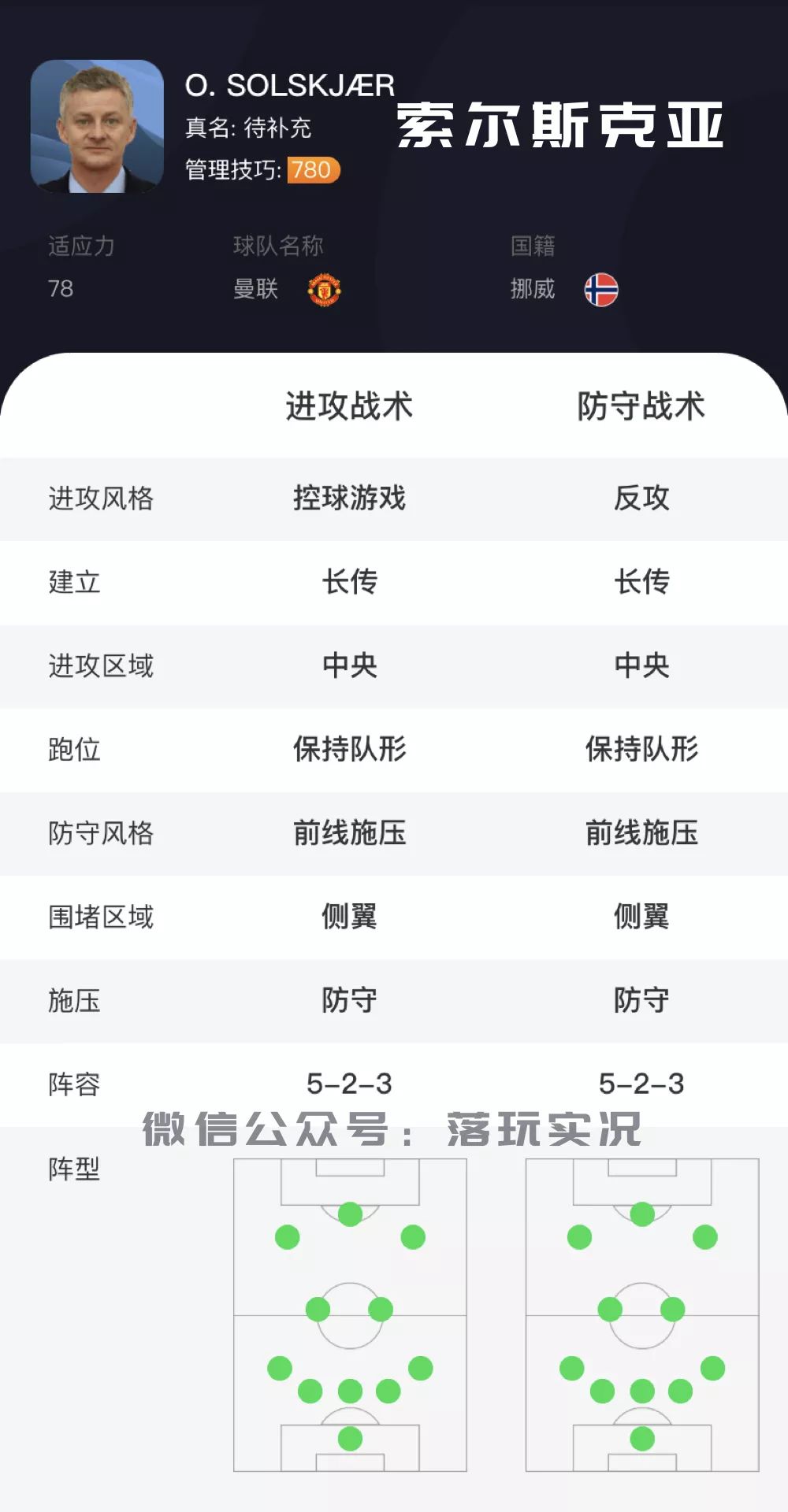Click the Norway flag icon
Image resolution: width=788 pixels, height=1512 pixels.
pyautogui.click(x=602, y=290)
